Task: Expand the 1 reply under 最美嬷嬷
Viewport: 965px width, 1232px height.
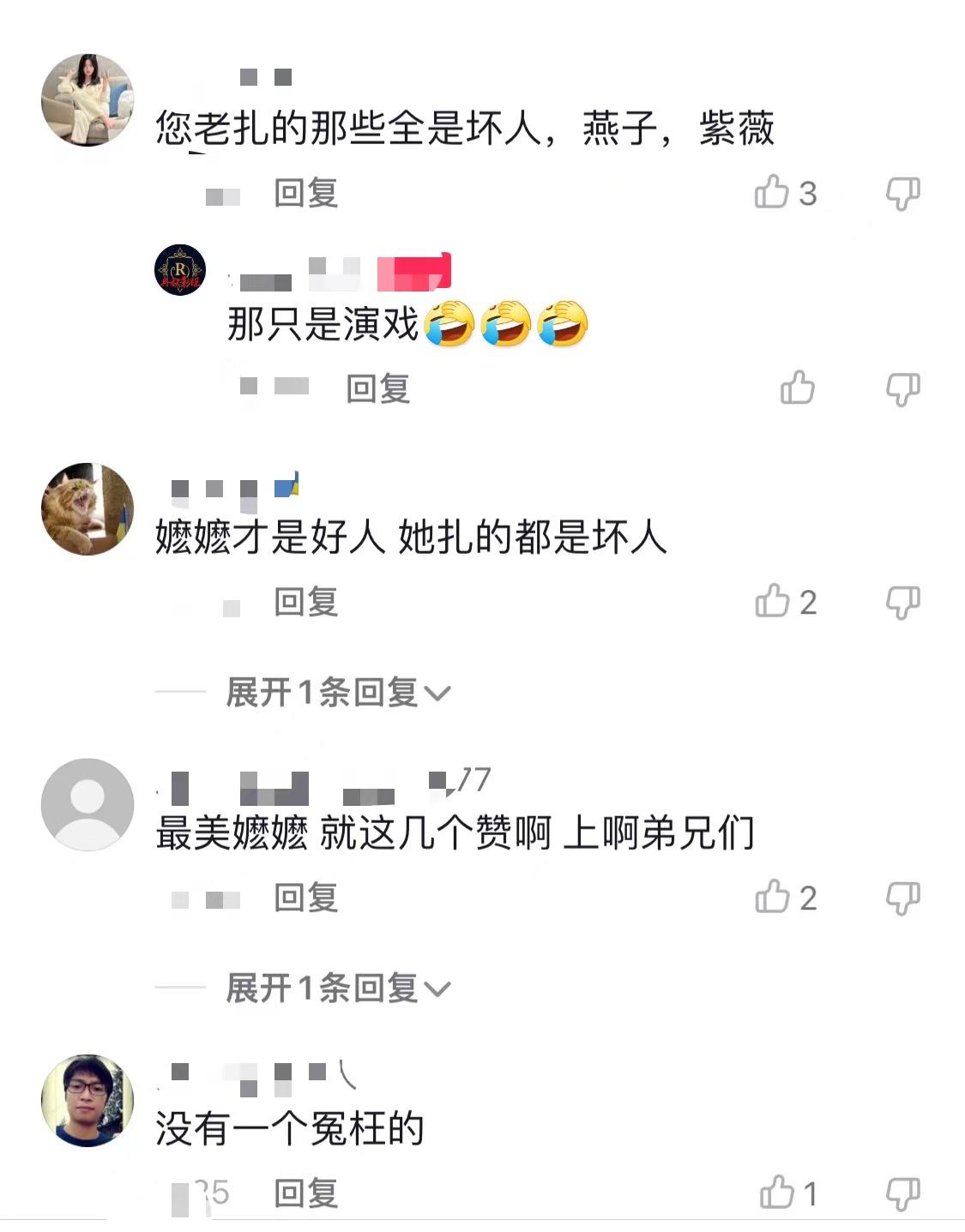Action: 337,989
